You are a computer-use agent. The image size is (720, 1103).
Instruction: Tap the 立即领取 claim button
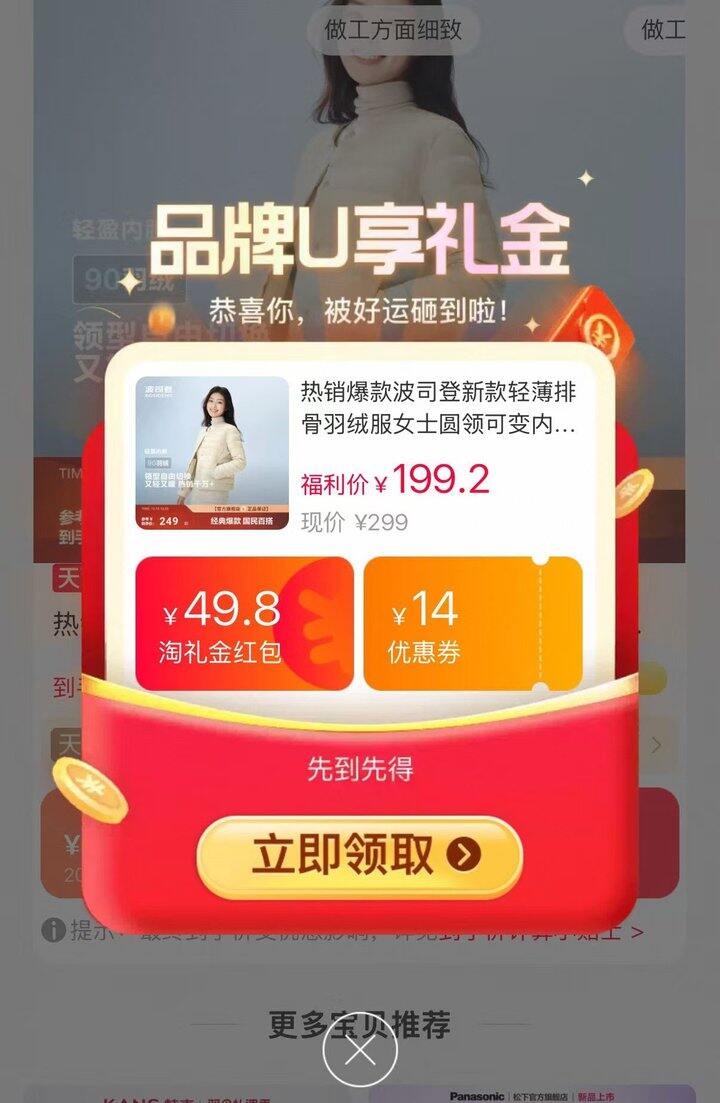click(x=360, y=856)
